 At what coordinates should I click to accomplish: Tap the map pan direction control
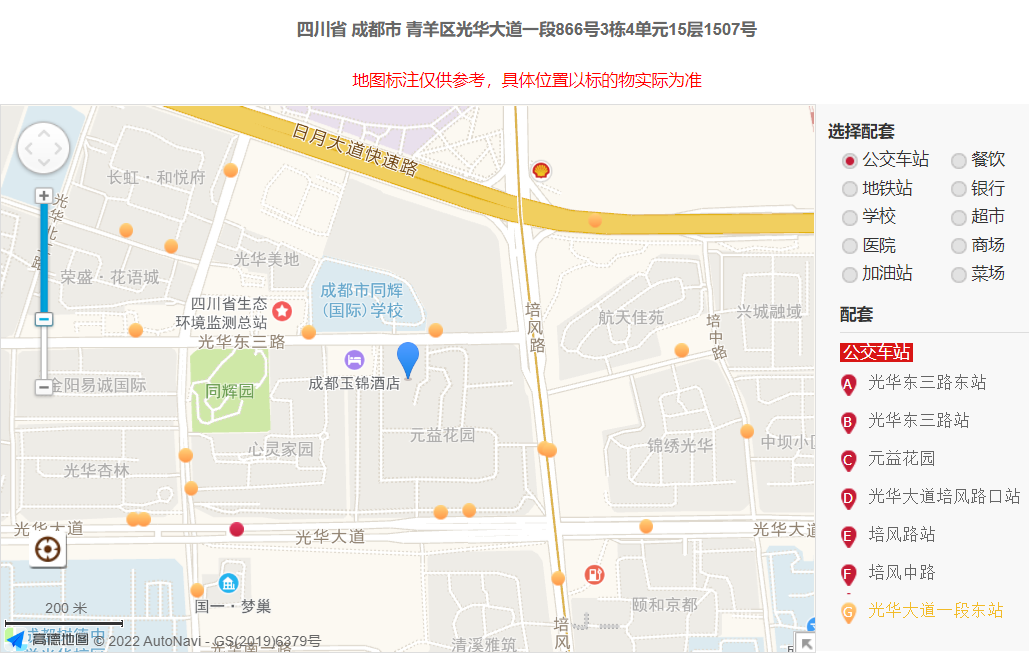coord(44,148)
